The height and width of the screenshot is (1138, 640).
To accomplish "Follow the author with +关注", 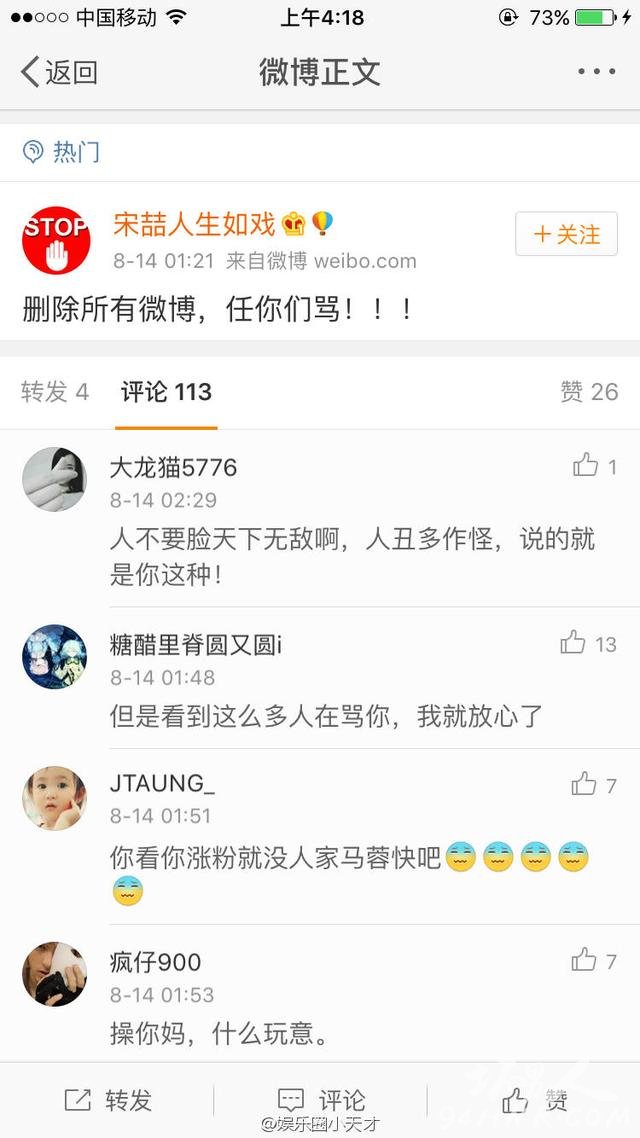I will coord(566,234).
